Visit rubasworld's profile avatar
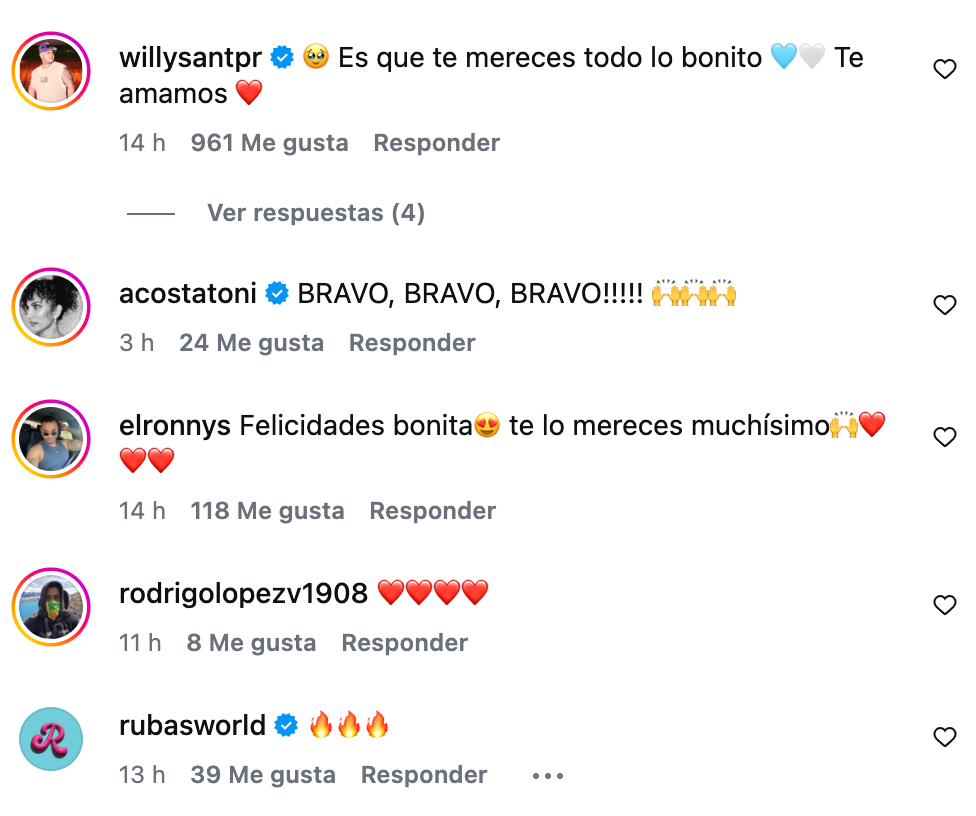Image resolution: width=976 pixels, height=816 pixels. pyautogui.click(x=52, y=739)
